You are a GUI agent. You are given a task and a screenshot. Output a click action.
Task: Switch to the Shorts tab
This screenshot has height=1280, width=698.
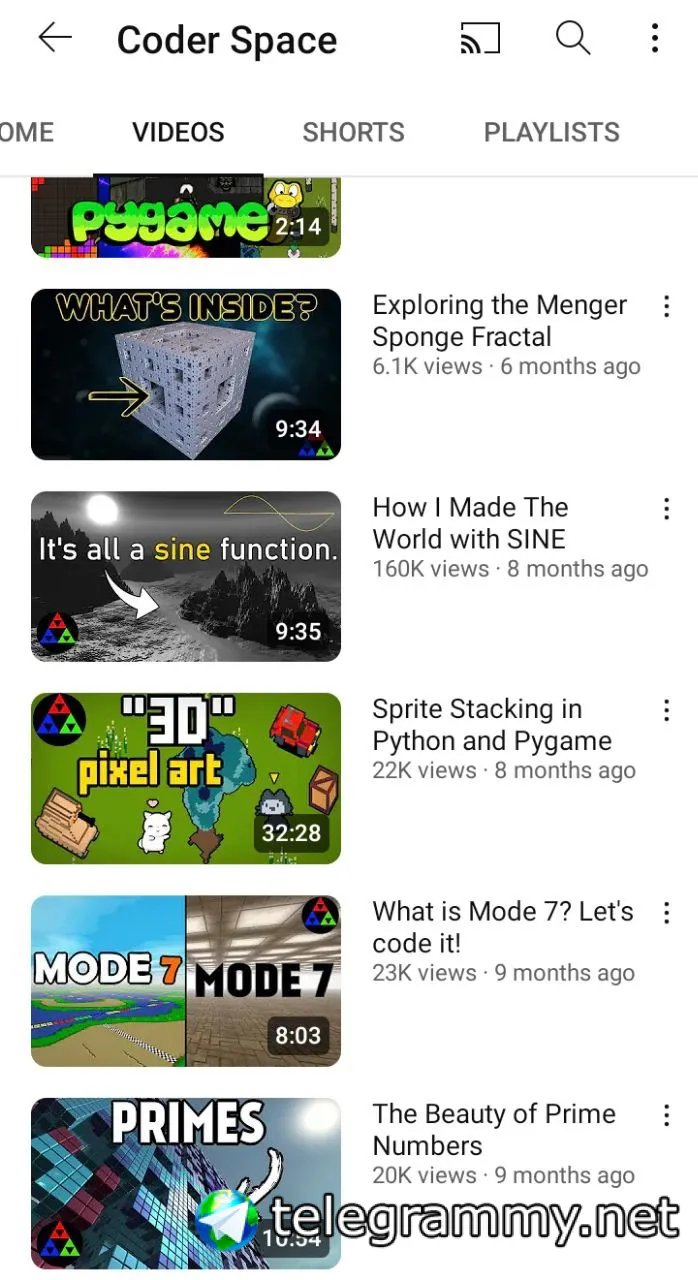tap(353, 132)
